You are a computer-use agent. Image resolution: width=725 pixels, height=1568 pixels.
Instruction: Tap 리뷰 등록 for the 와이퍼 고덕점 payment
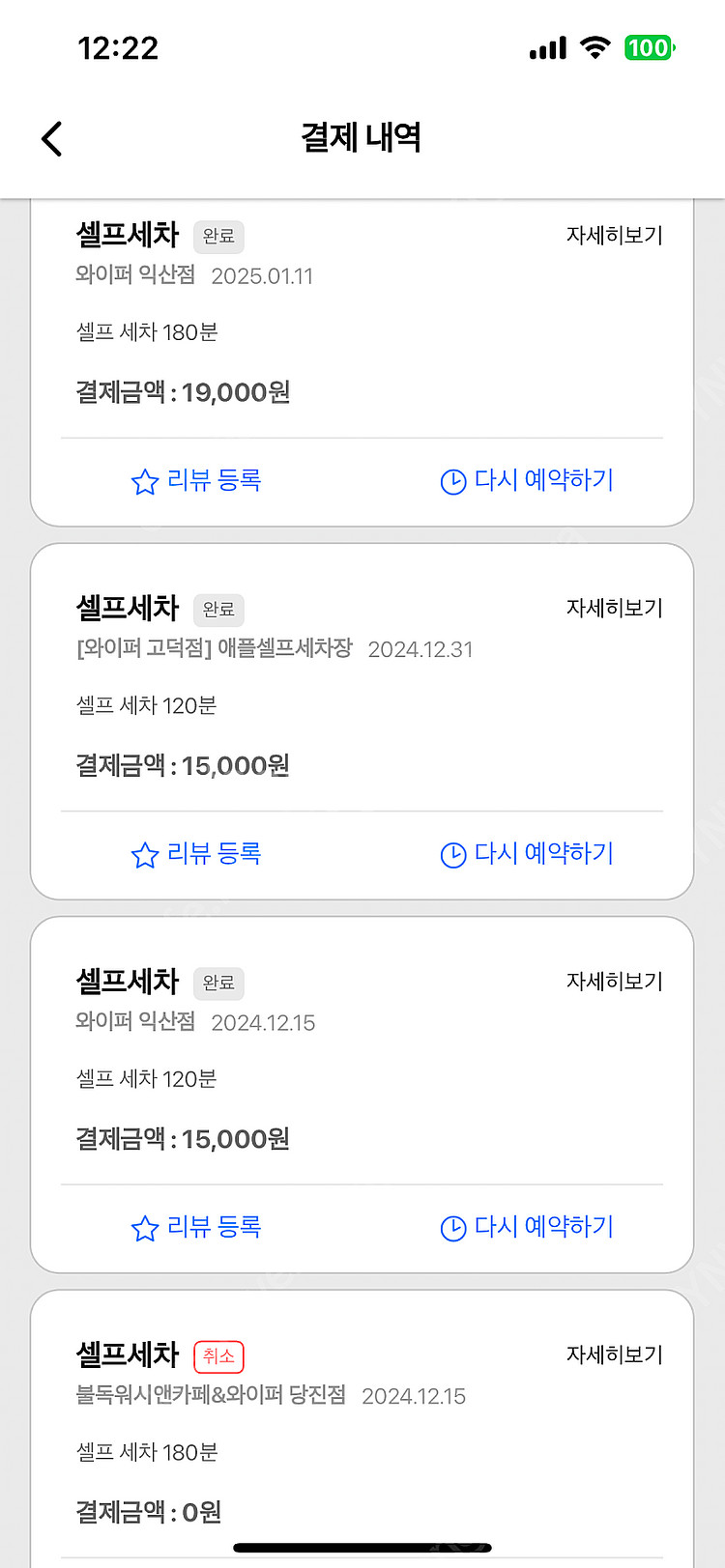pos(197,854)
